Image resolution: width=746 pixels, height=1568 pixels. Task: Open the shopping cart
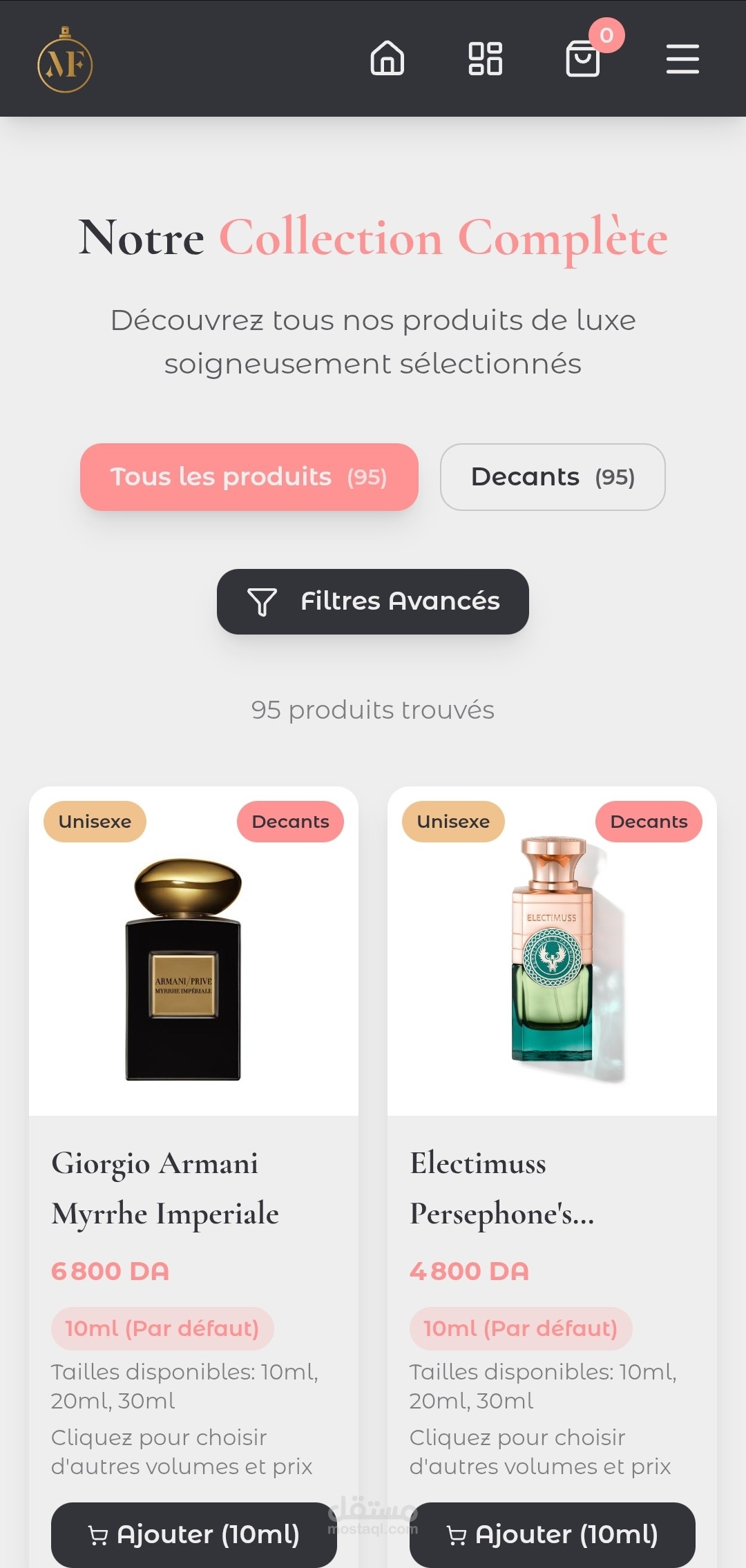point(583,59)
